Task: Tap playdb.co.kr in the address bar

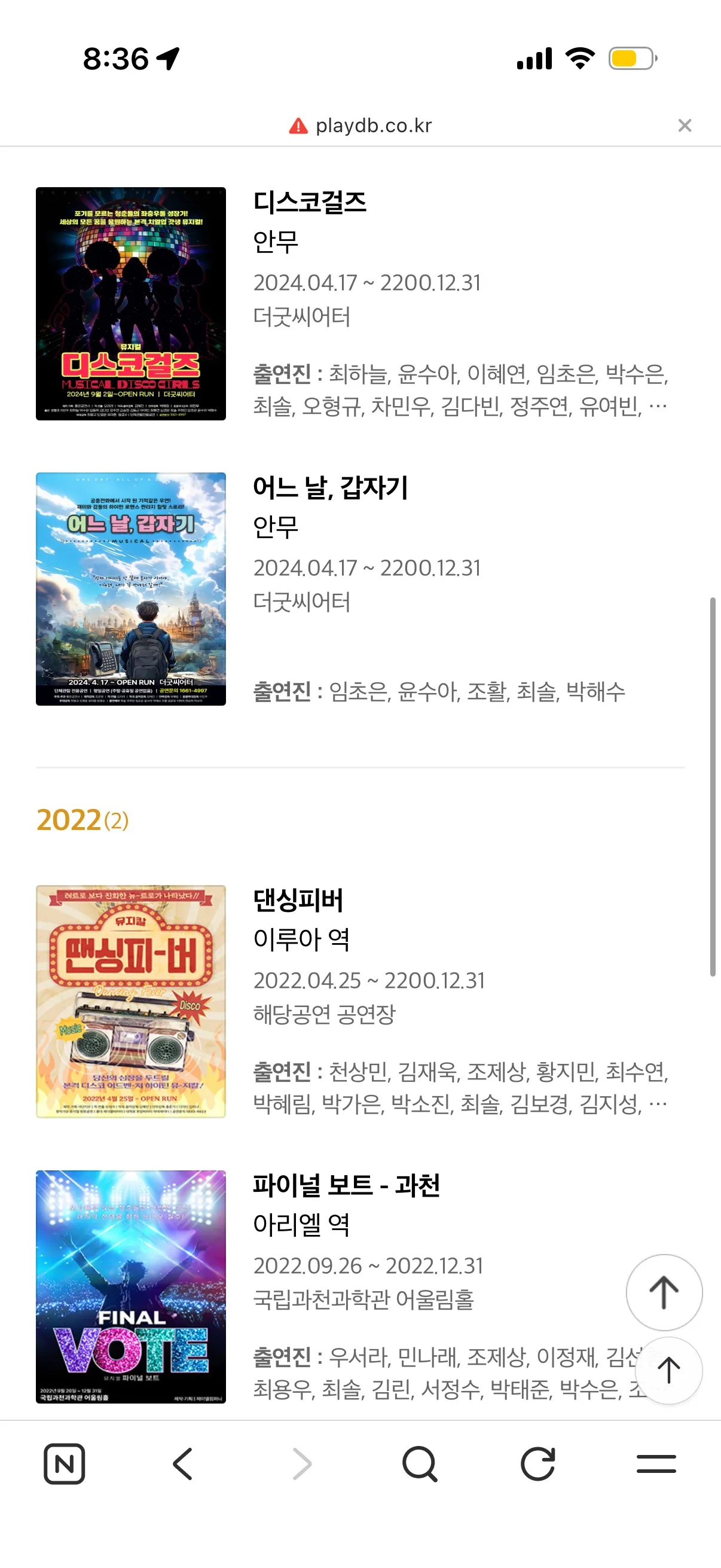Action: pyautogui.click(x=375, y=125)
